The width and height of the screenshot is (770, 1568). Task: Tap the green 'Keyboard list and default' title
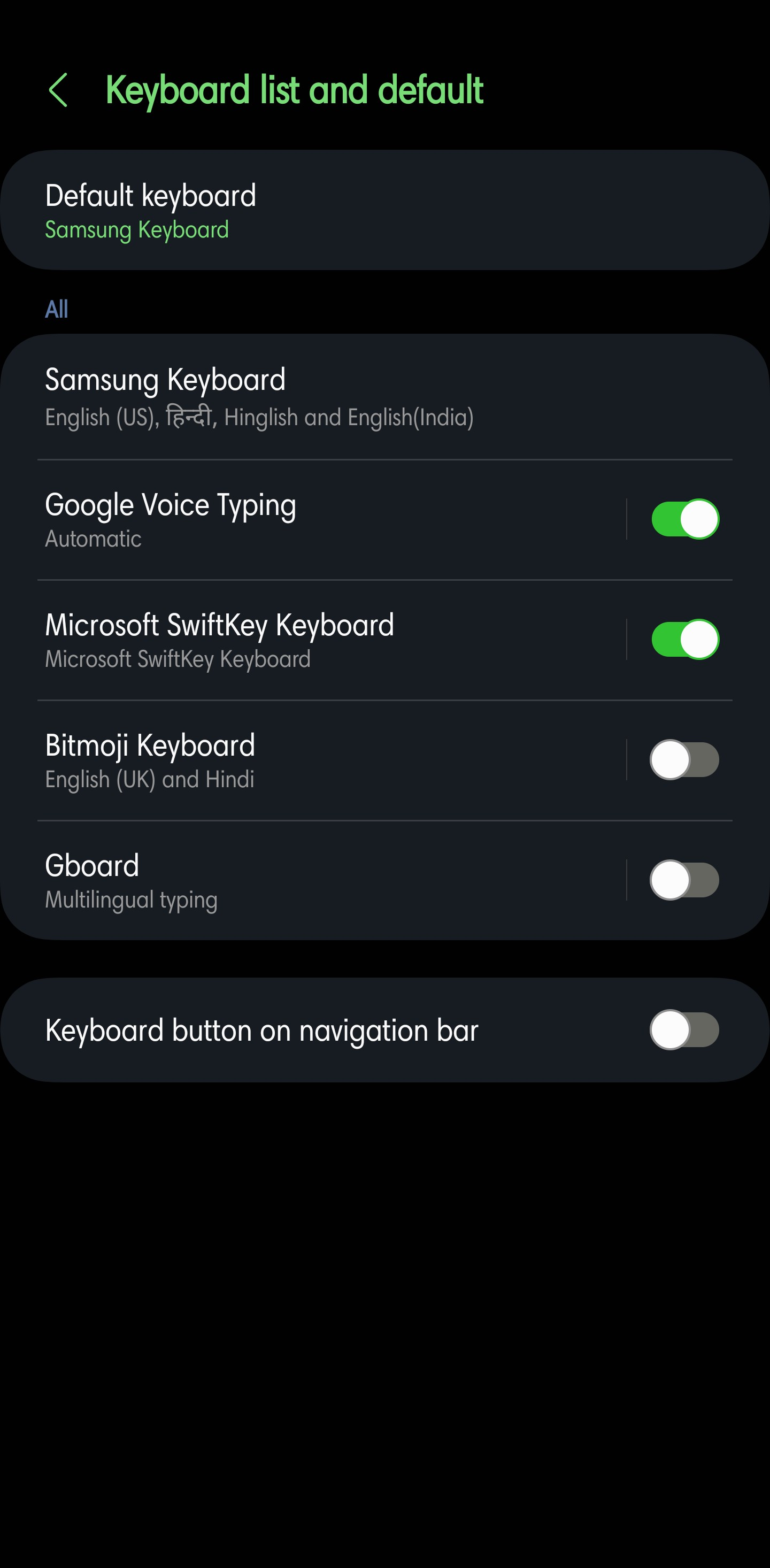pos(294,90)
